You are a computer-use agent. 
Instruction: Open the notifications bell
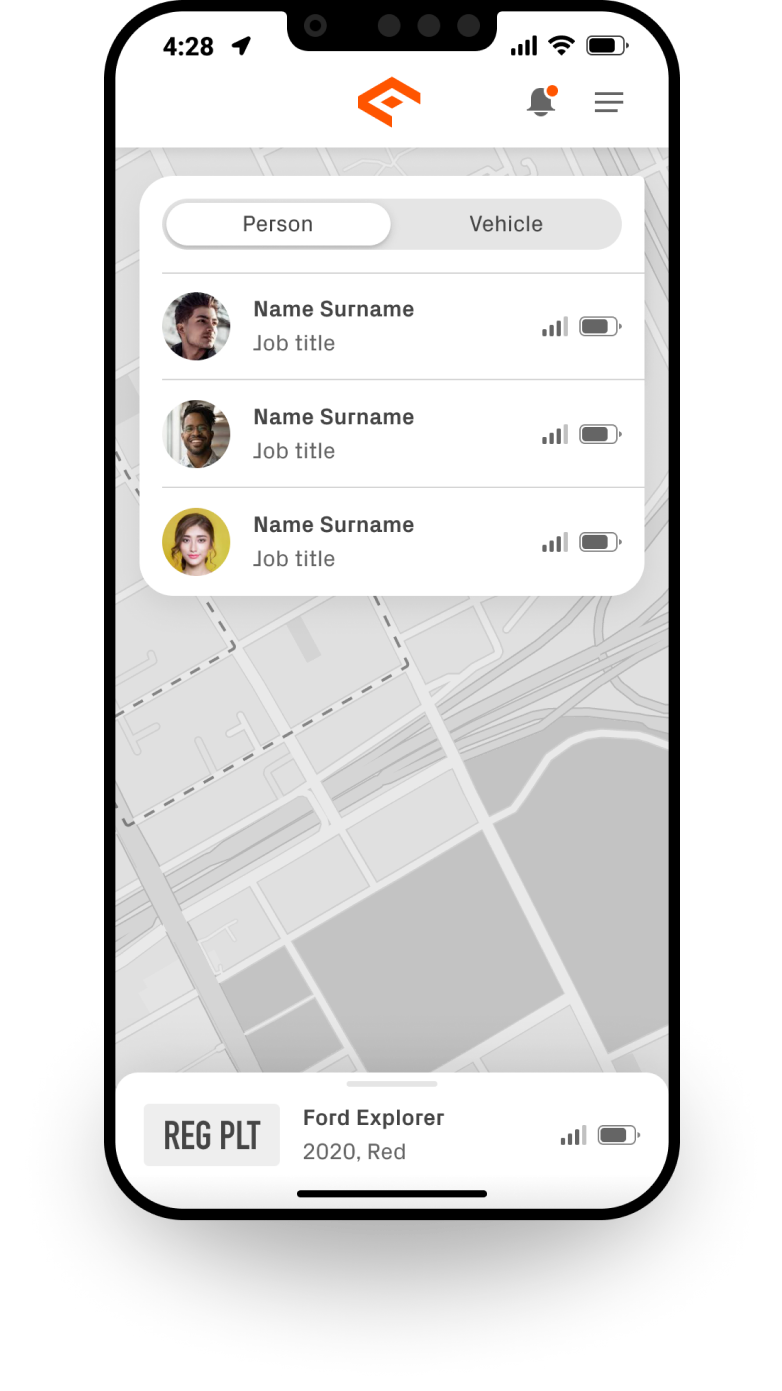tap(541, 102)
